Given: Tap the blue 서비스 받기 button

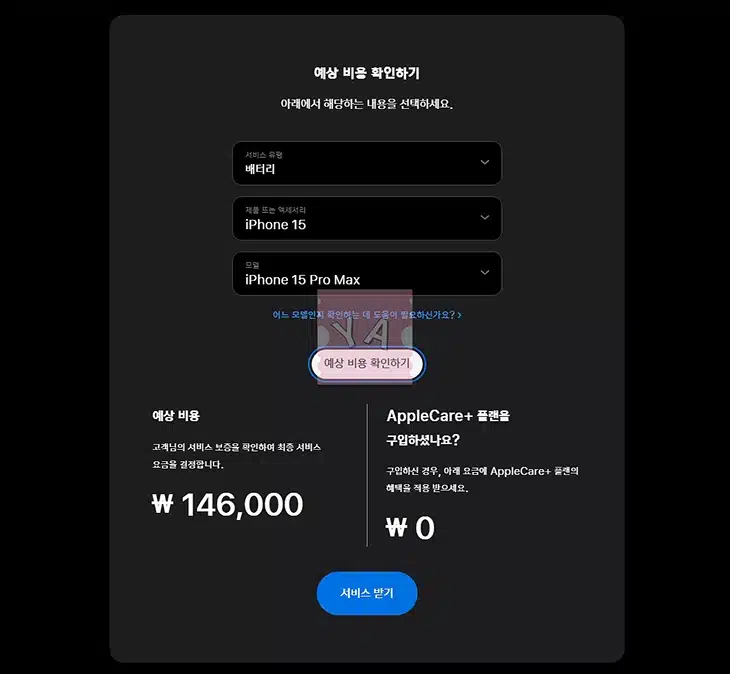Looking at the screenshot, I should 366,593.
